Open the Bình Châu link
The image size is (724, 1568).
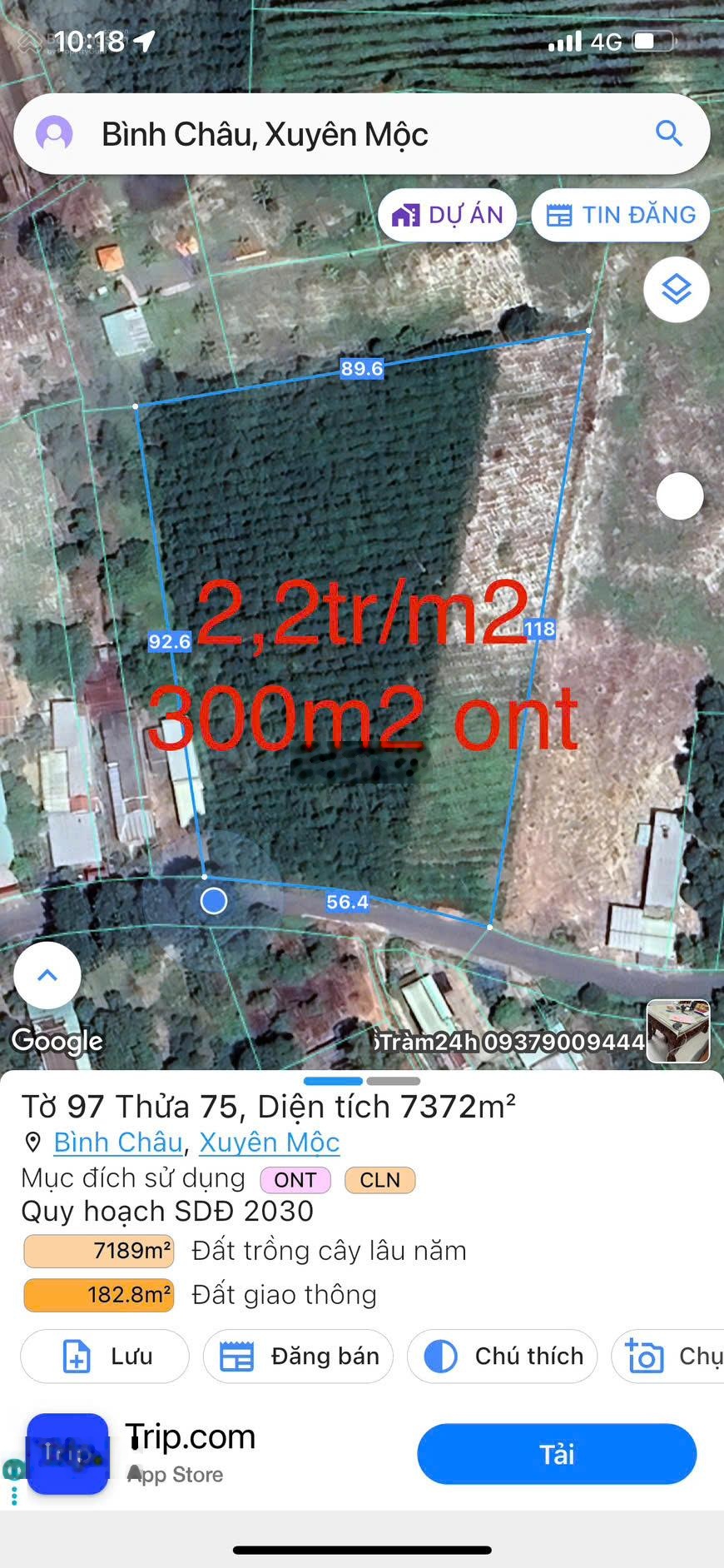(118, 1142)
